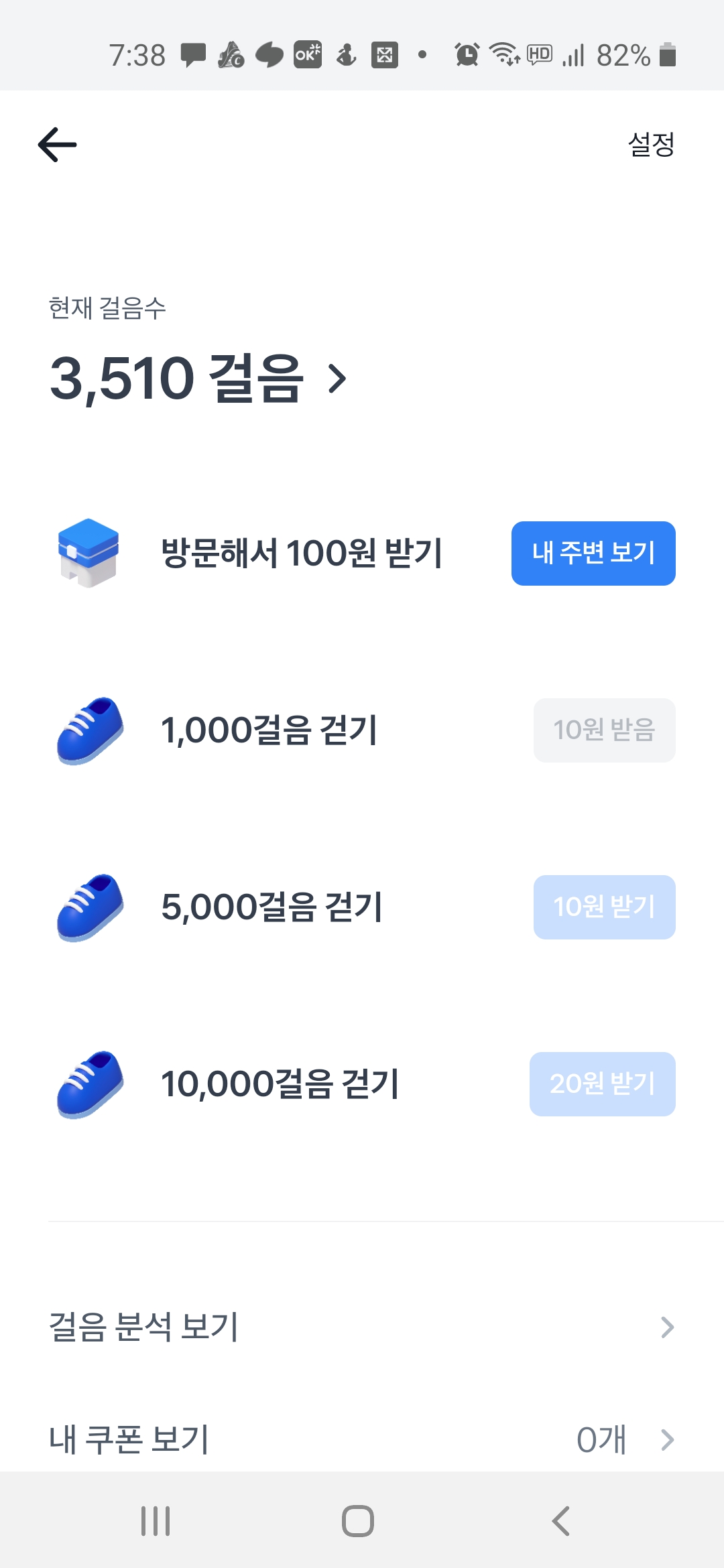Tap the system home button

coord(358,1520)
